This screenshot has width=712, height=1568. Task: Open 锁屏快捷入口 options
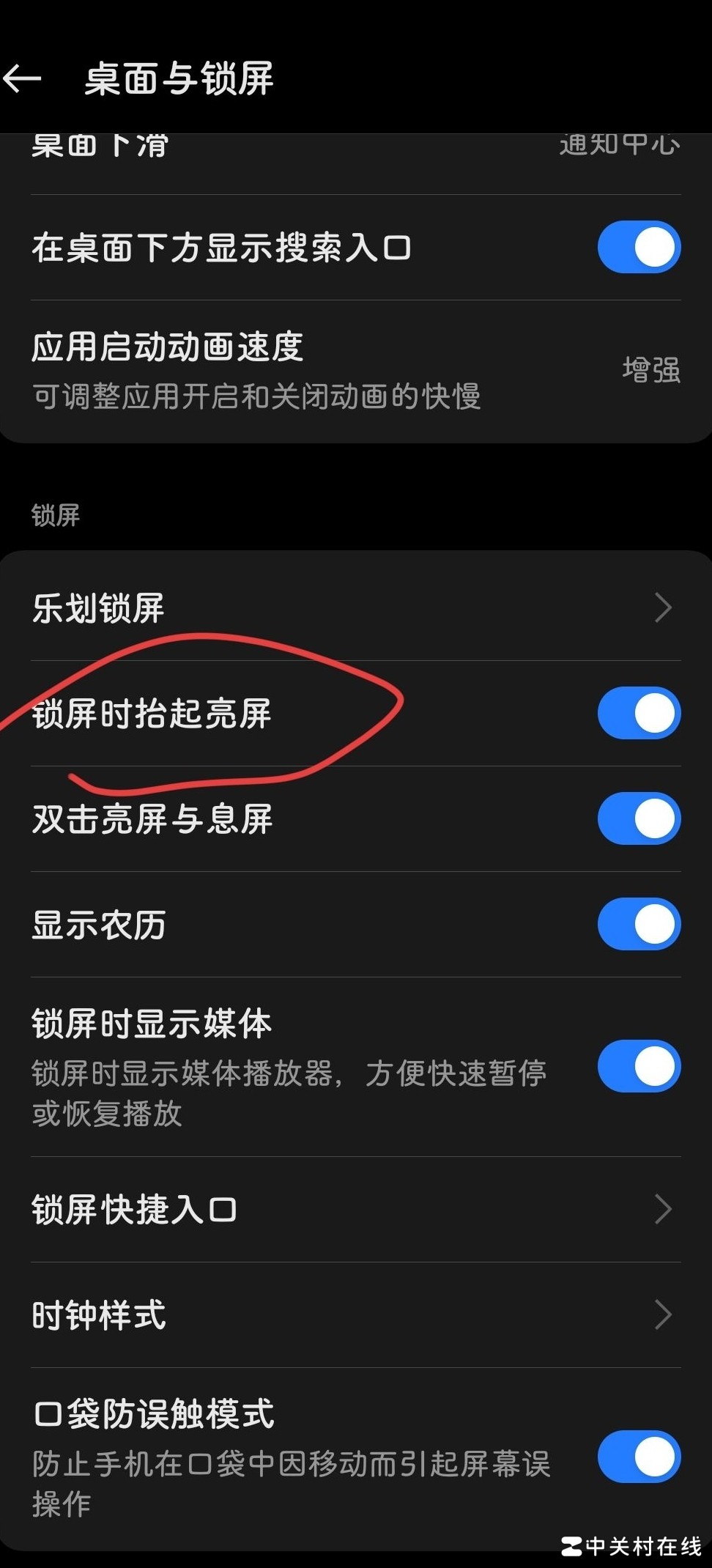(356, 1210)
